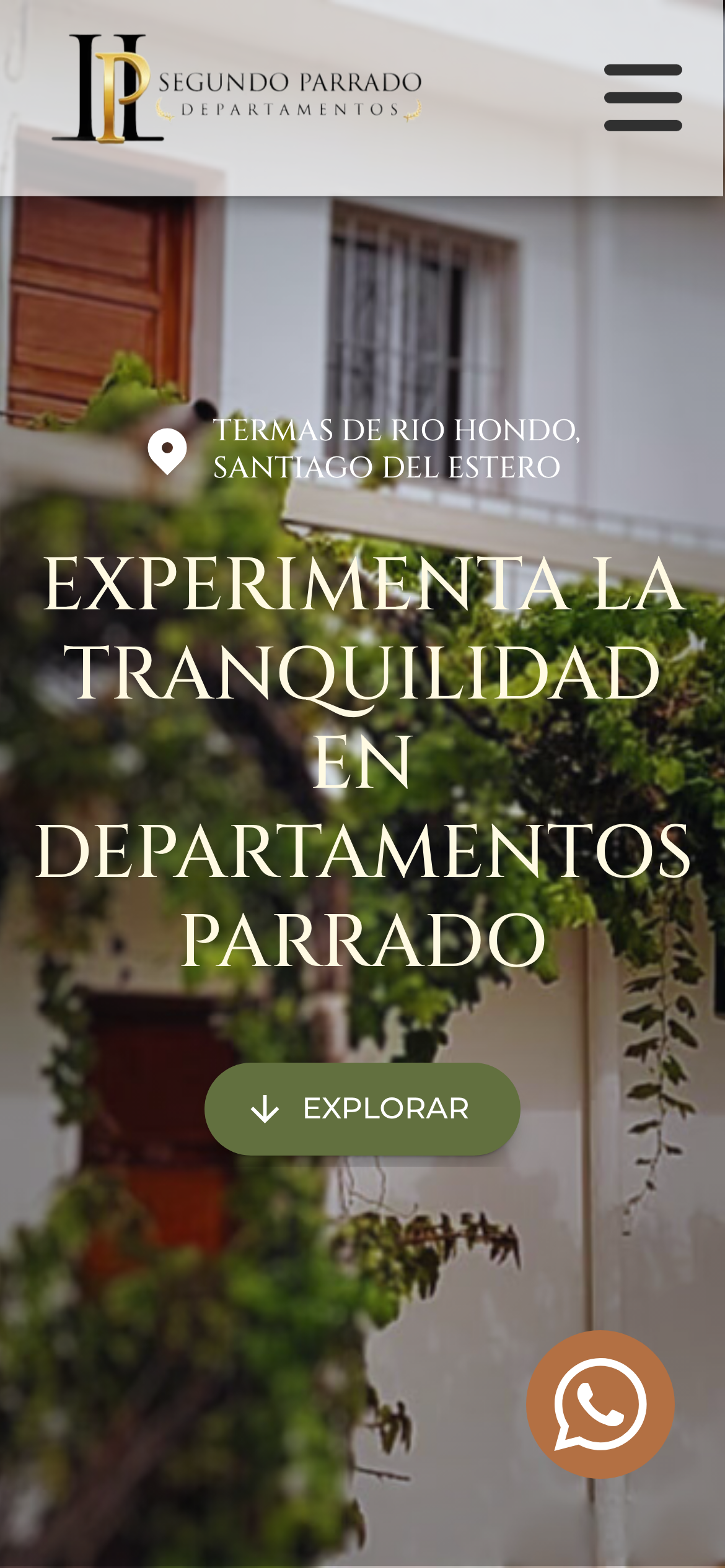Tap the Segundo Parrado logo to go home

tap(237, 89)
